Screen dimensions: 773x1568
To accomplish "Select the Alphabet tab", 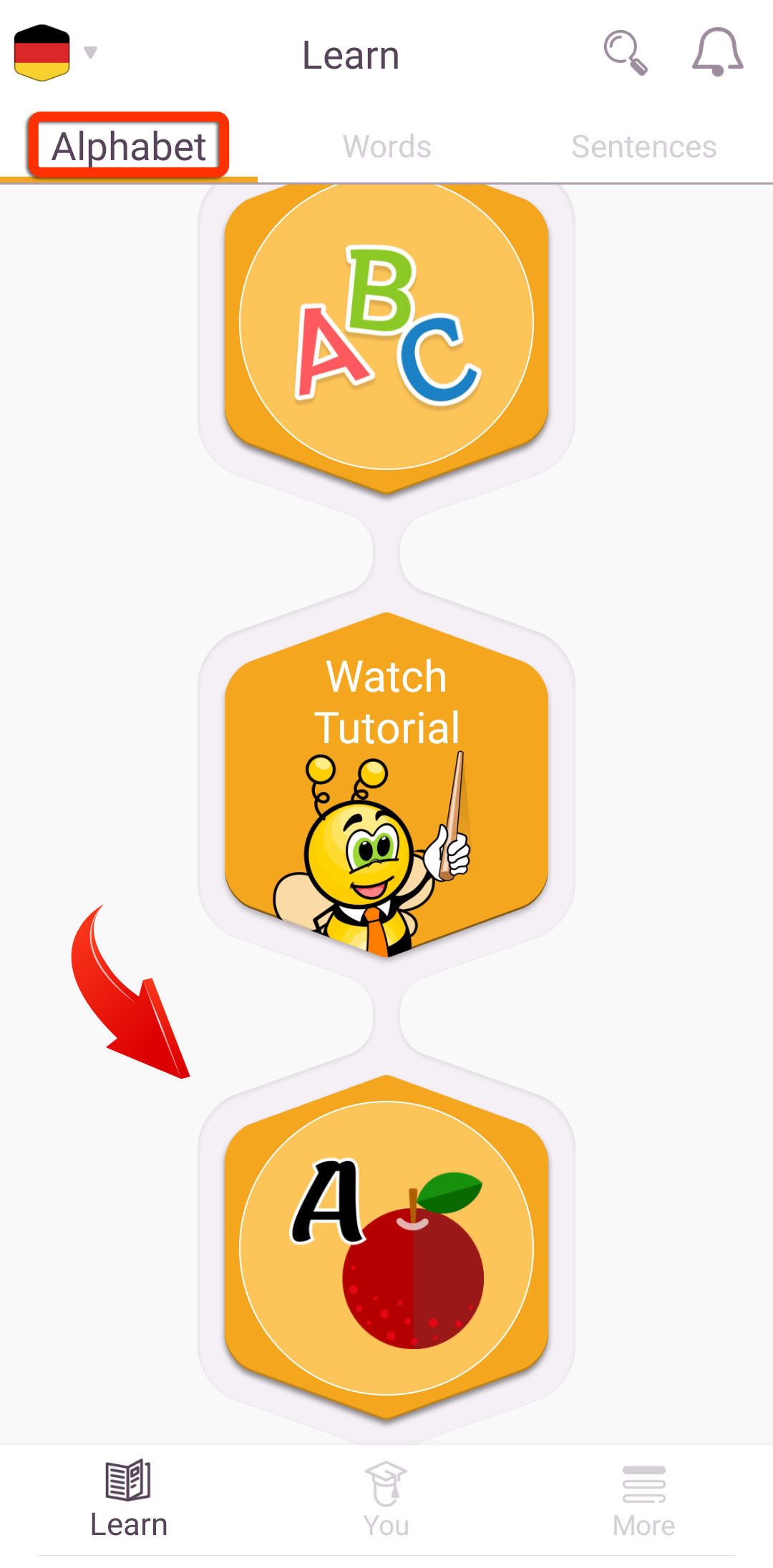I will [x=129, y=147].
